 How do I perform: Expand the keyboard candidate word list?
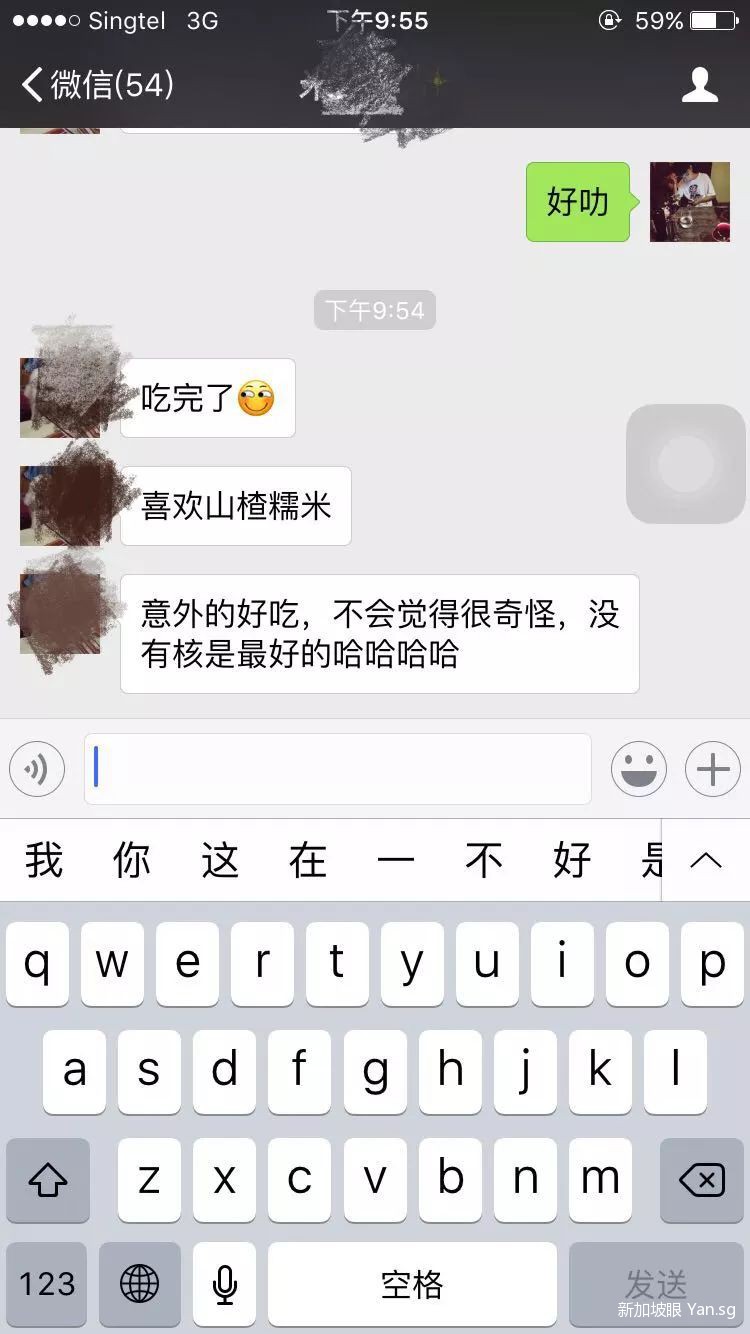(706, 860)
